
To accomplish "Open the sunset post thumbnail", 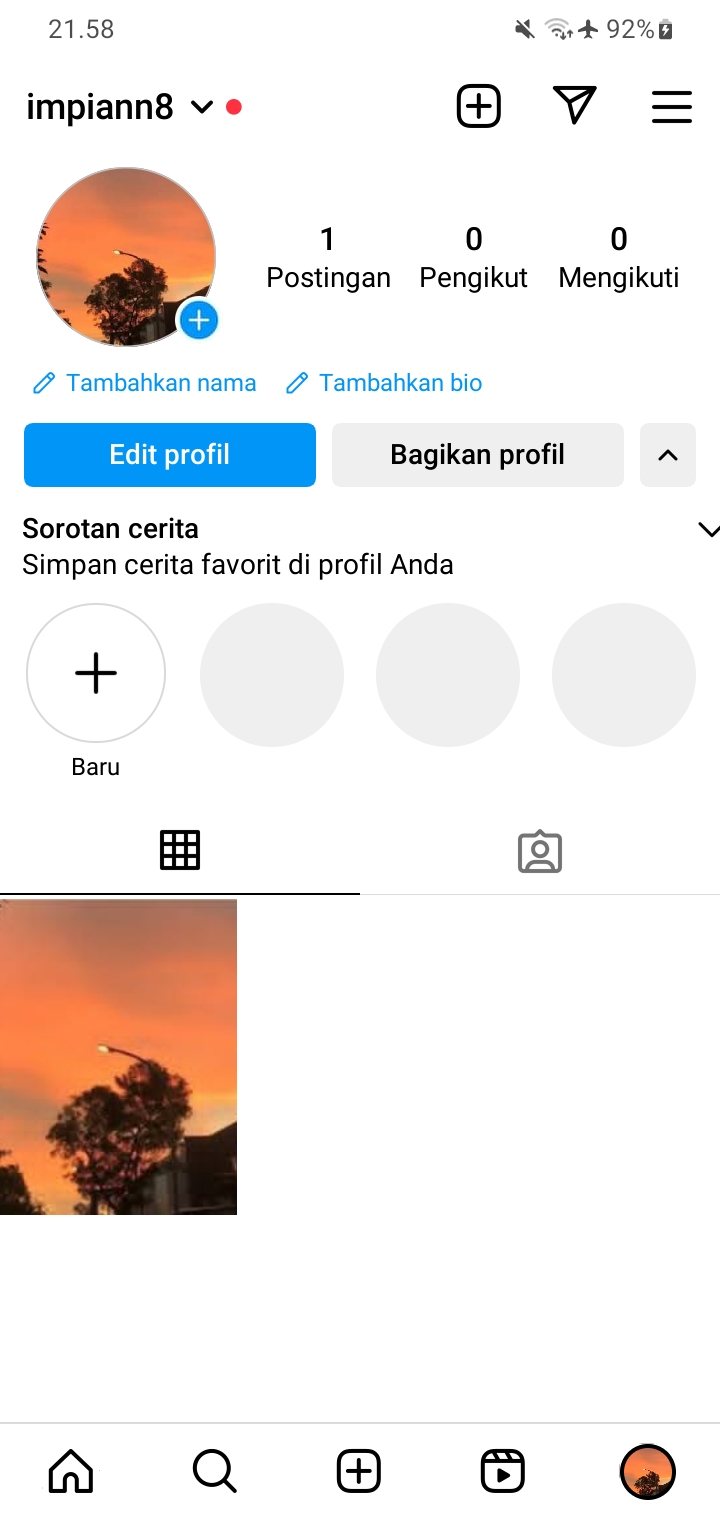I will pos(118,1056).
